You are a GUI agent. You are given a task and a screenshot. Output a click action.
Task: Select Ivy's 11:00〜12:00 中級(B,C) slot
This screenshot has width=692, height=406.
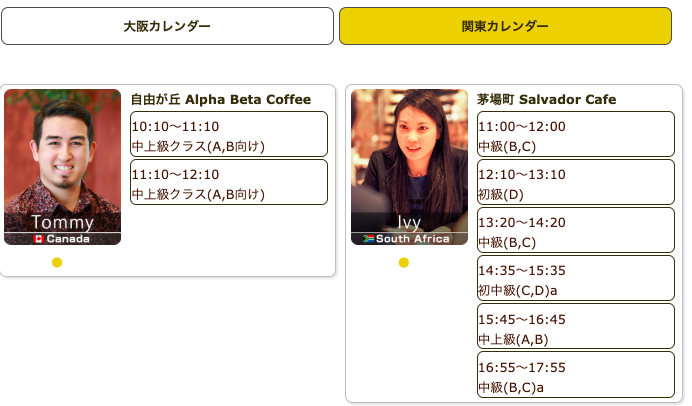pyautogui.click(x=575, y=135)
